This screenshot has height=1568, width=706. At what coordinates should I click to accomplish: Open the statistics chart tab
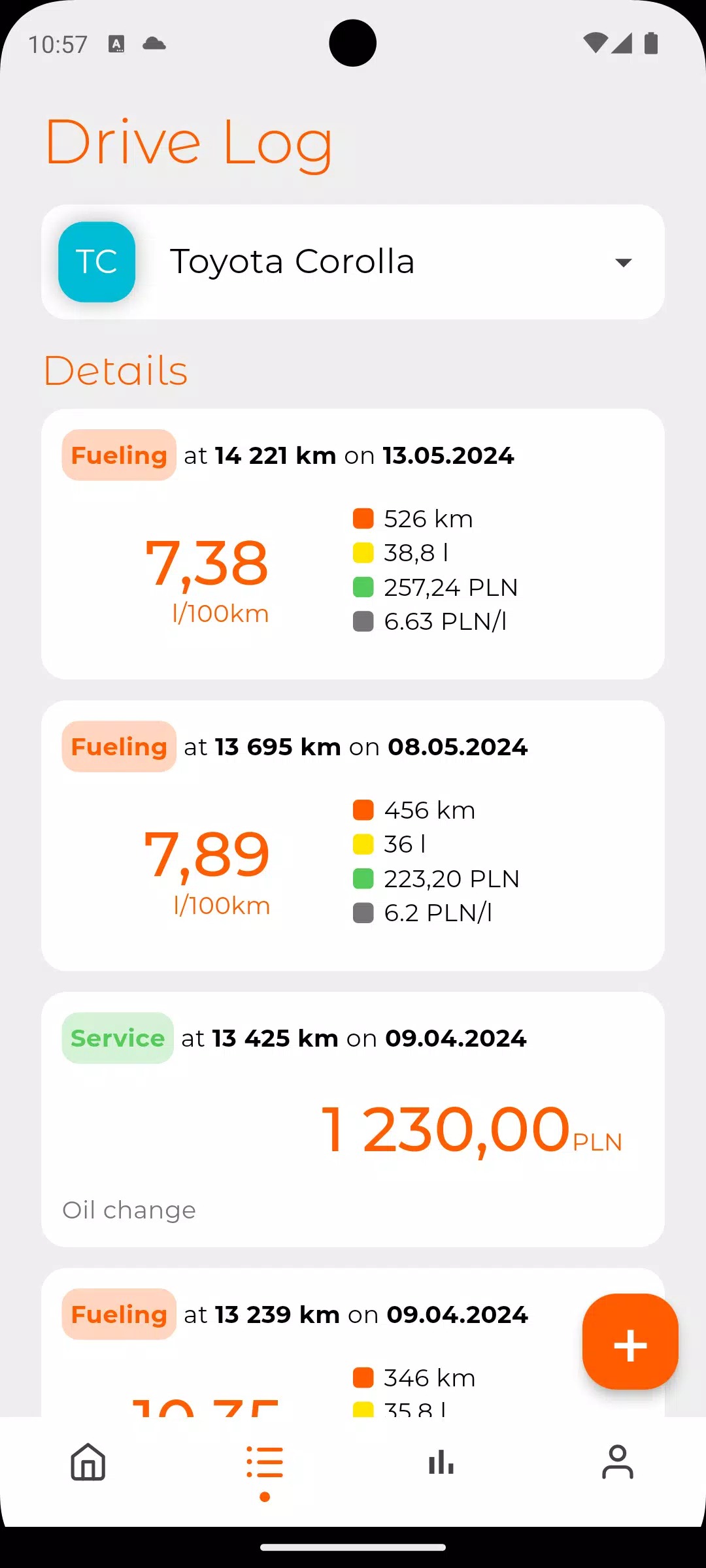click(x=441, y=1462)
